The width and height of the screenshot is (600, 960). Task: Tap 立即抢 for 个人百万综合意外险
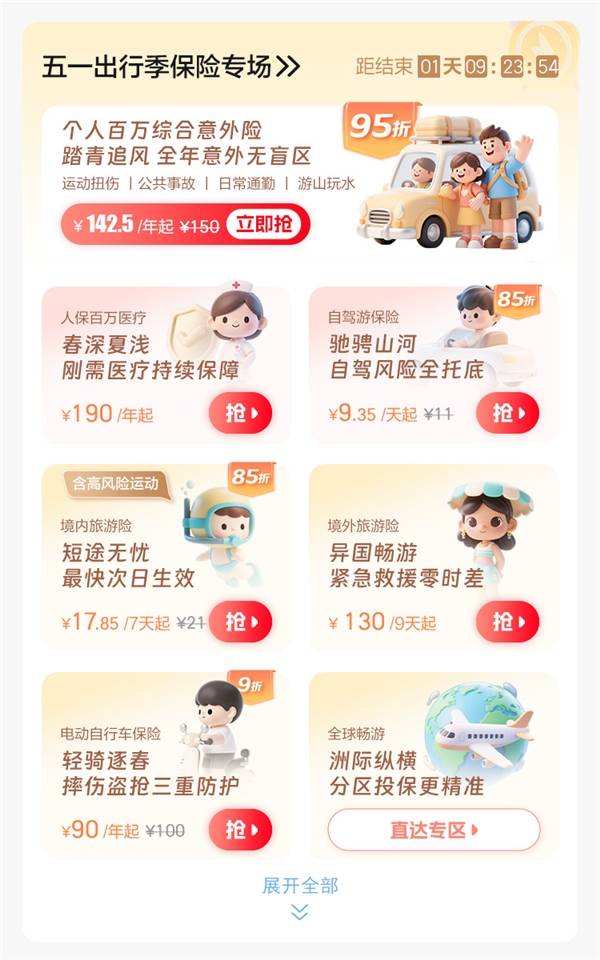(x=265, y=224)
